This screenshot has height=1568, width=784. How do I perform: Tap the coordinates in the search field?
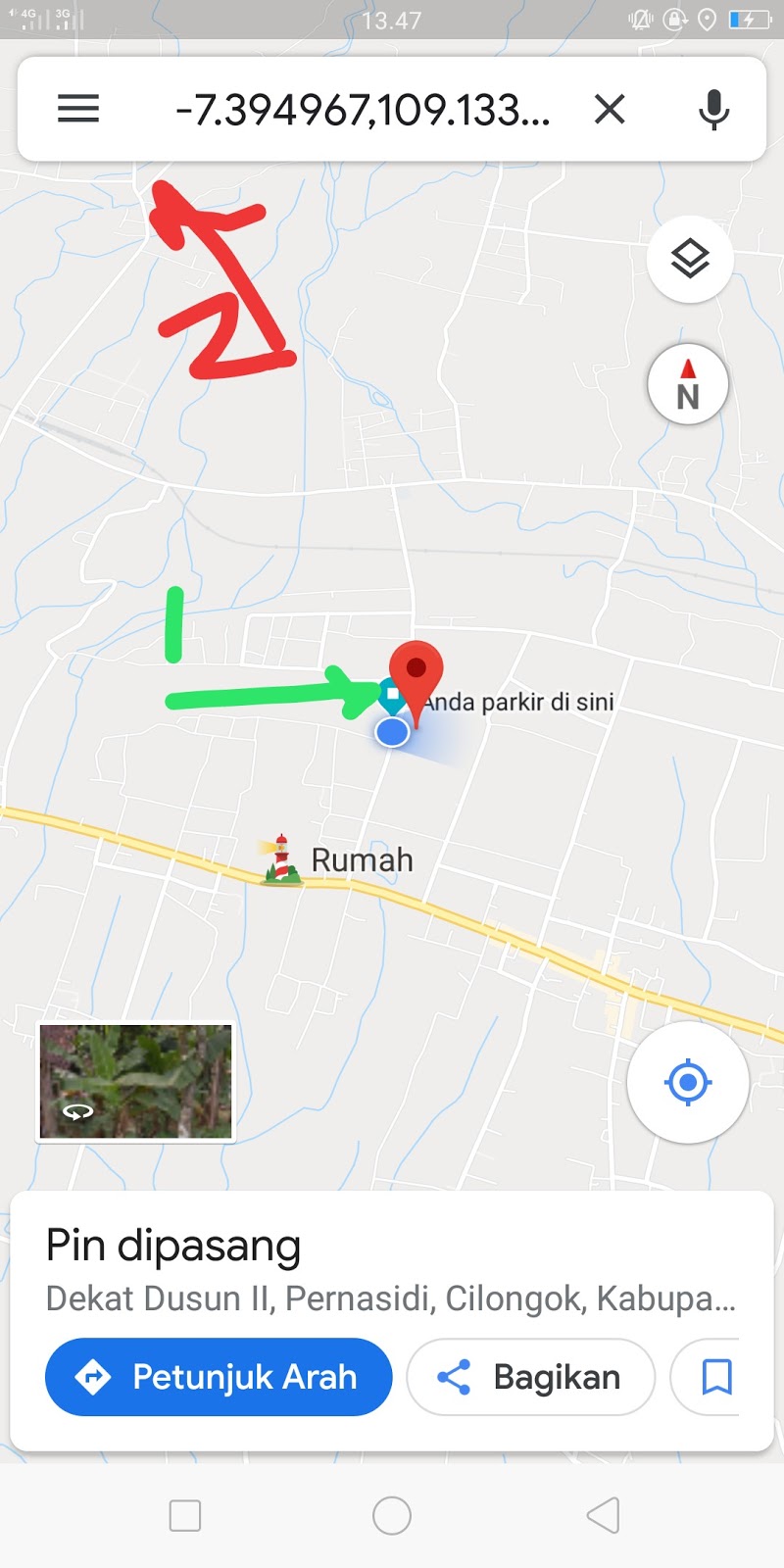[x=364, y=109]
